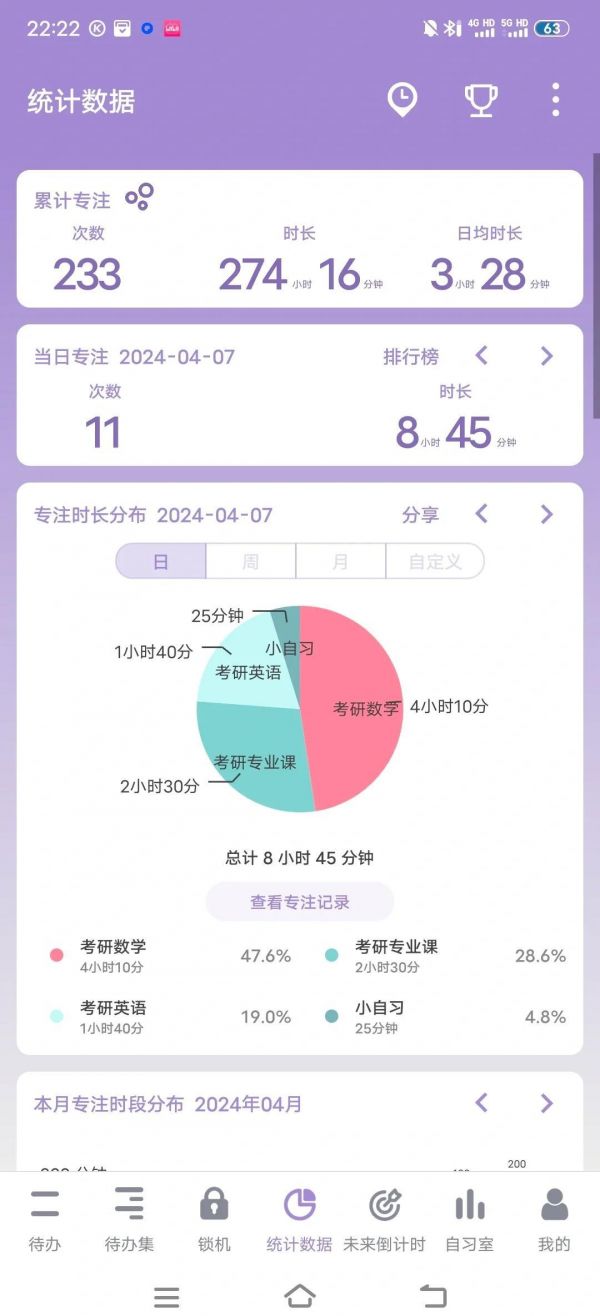Tap 查看专注记录 button
This screenshot has height=1316, width=600.
pos(300,902)
